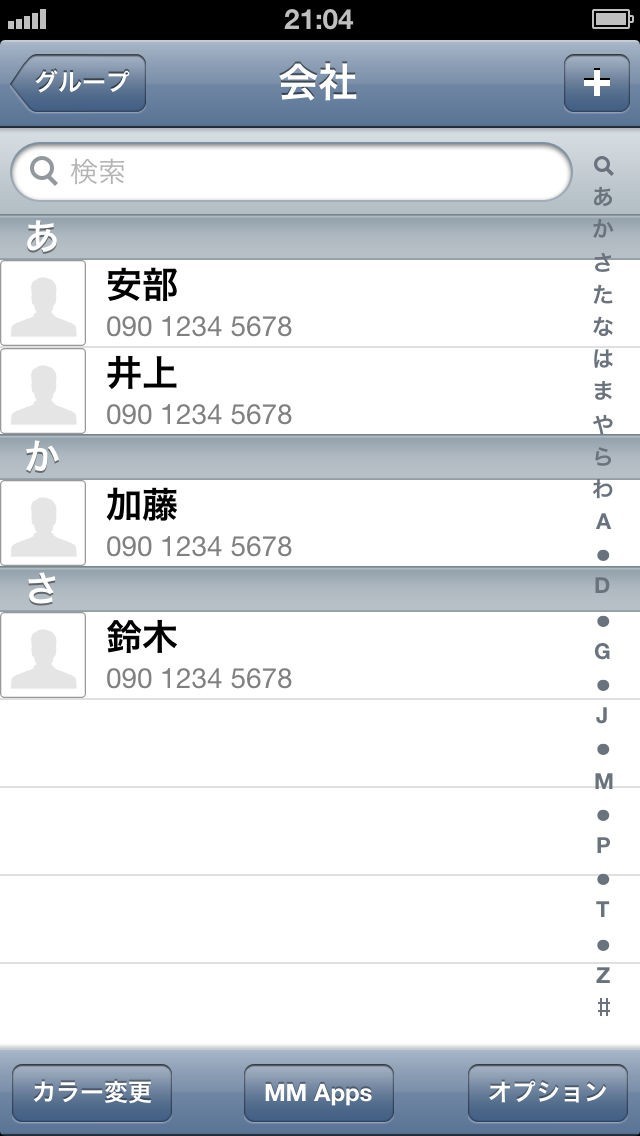Image resolution: width=640 pixels, height=1136 pixels.
Task: Add a new contact with plus button
Action: (596, 82)
